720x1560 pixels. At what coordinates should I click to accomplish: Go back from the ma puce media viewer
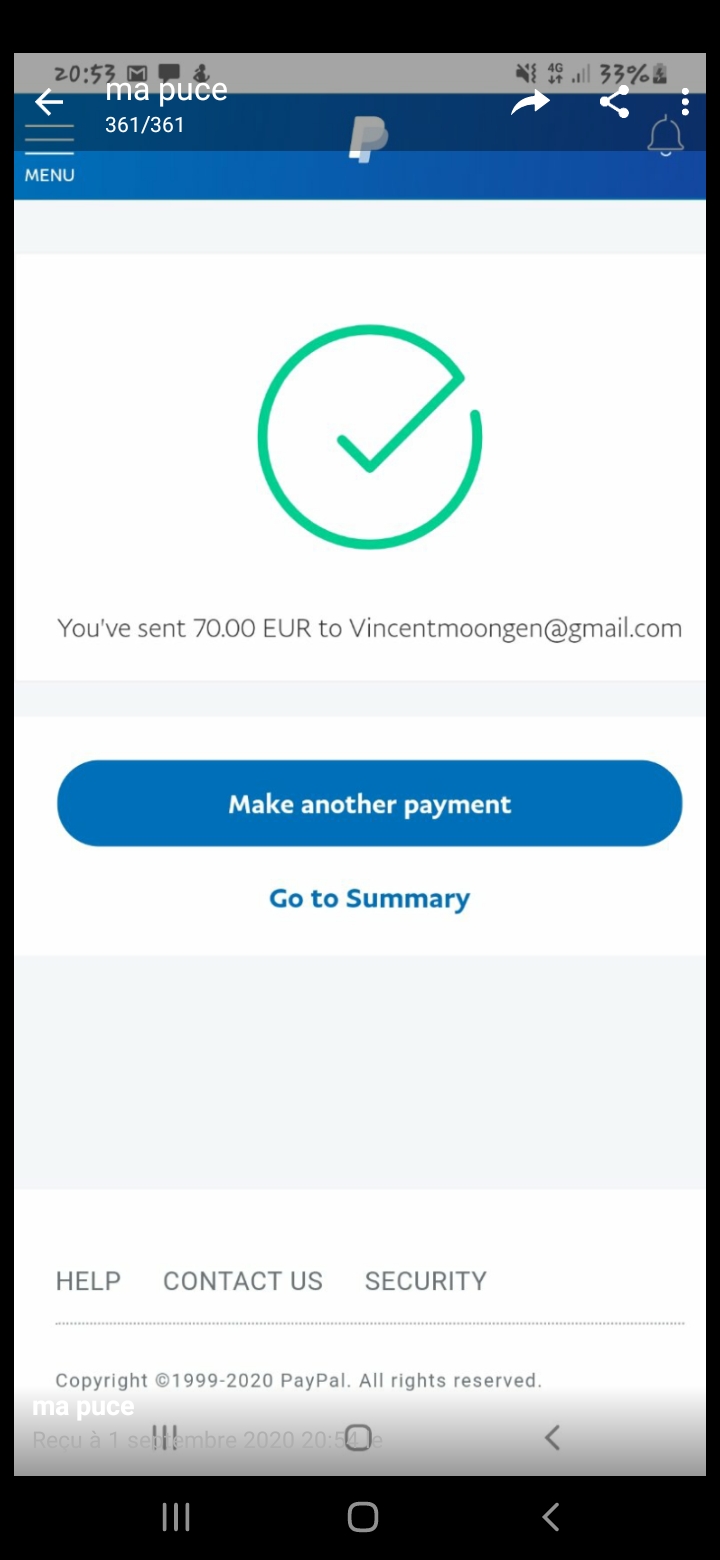[48, 102]
